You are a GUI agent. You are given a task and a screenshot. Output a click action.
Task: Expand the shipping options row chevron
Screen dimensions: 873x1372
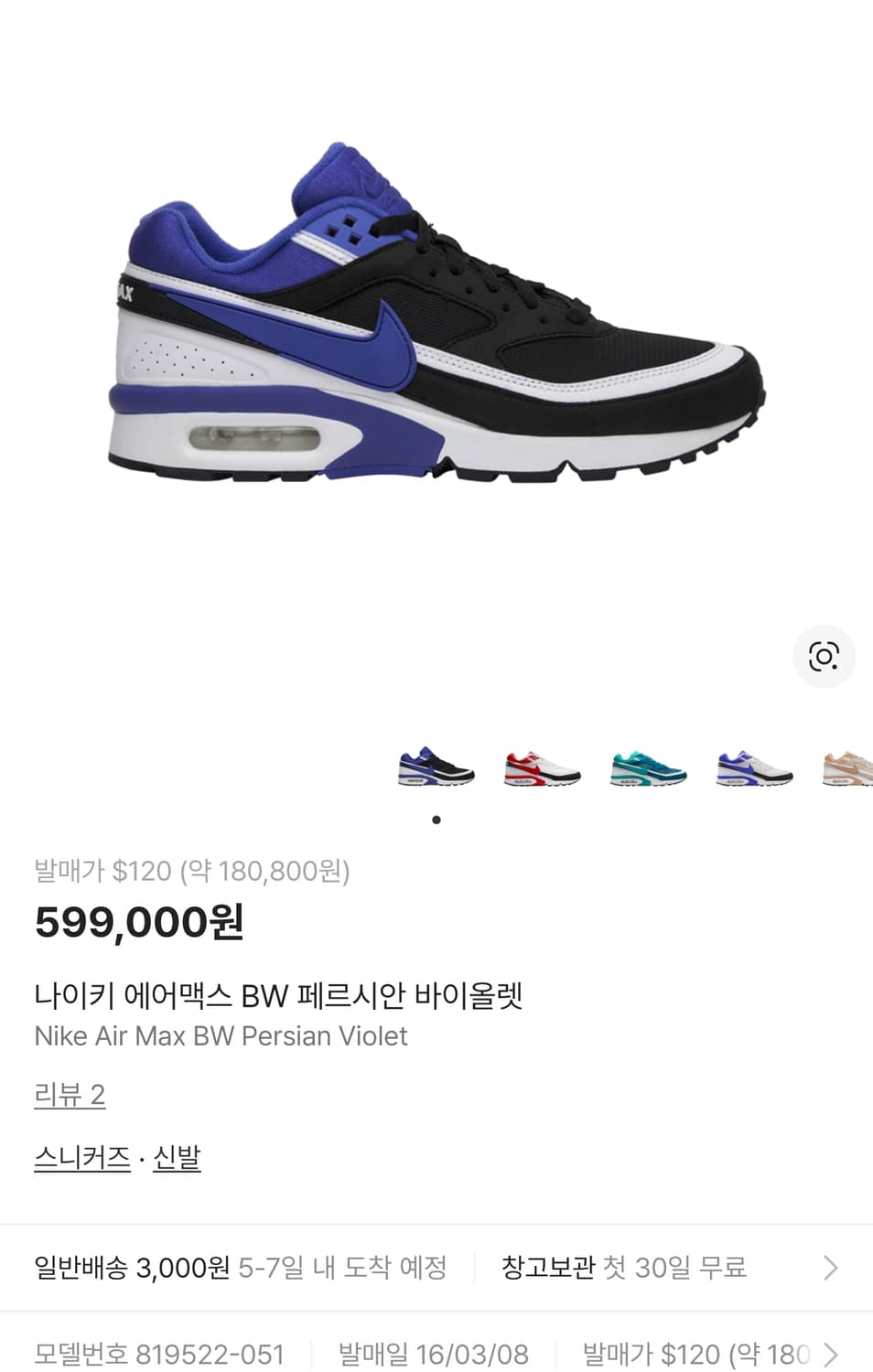tap(834, 1268)
